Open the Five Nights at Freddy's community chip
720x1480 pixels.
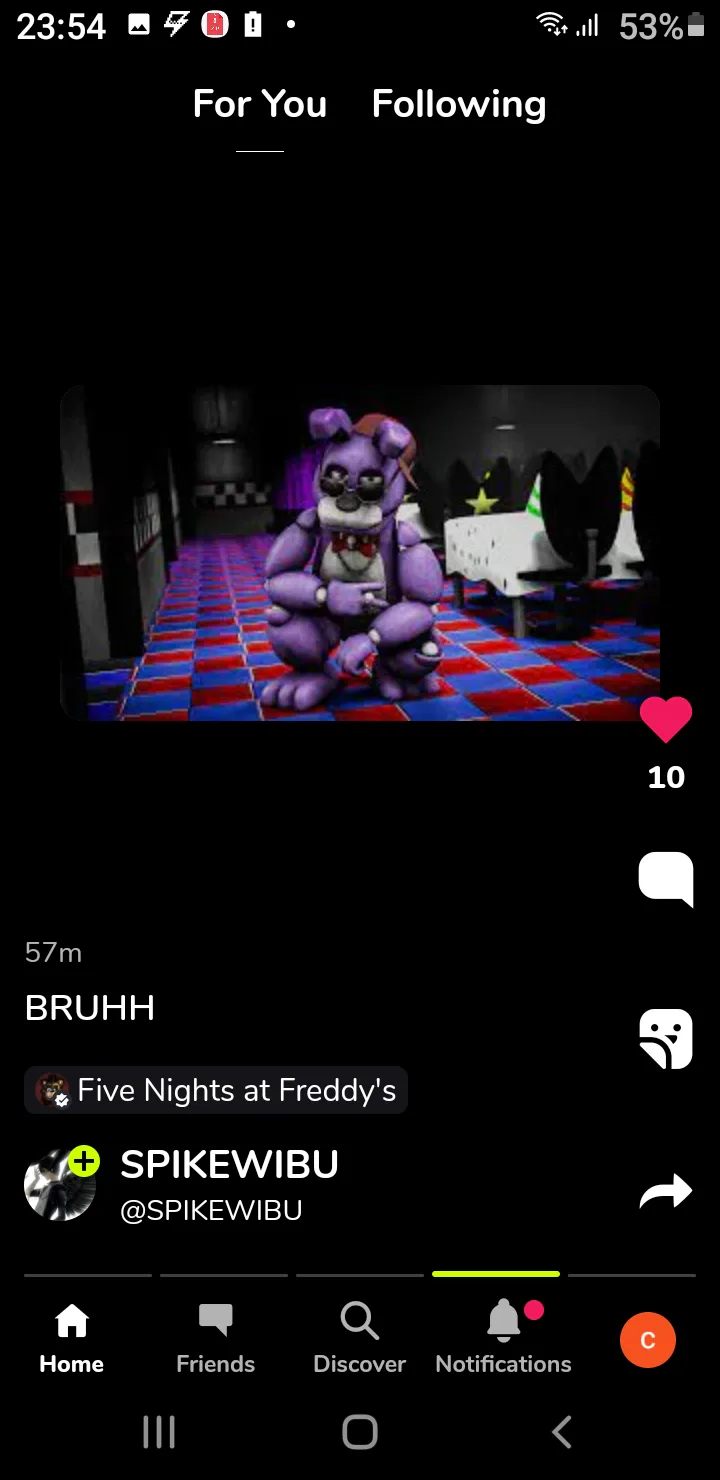[216, 1090]
